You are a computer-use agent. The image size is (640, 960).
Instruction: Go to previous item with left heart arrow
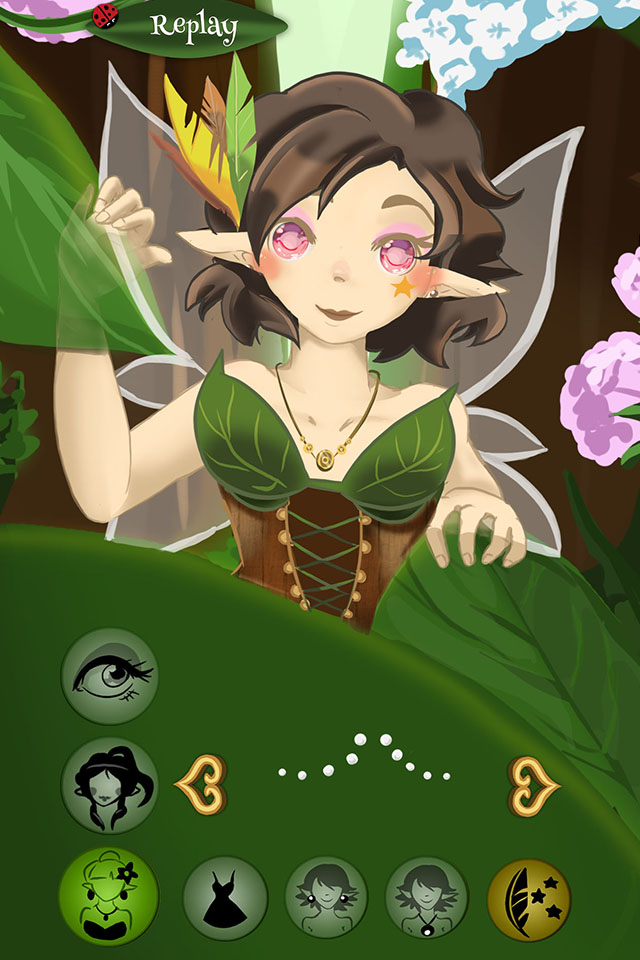[x=201, y=784]
